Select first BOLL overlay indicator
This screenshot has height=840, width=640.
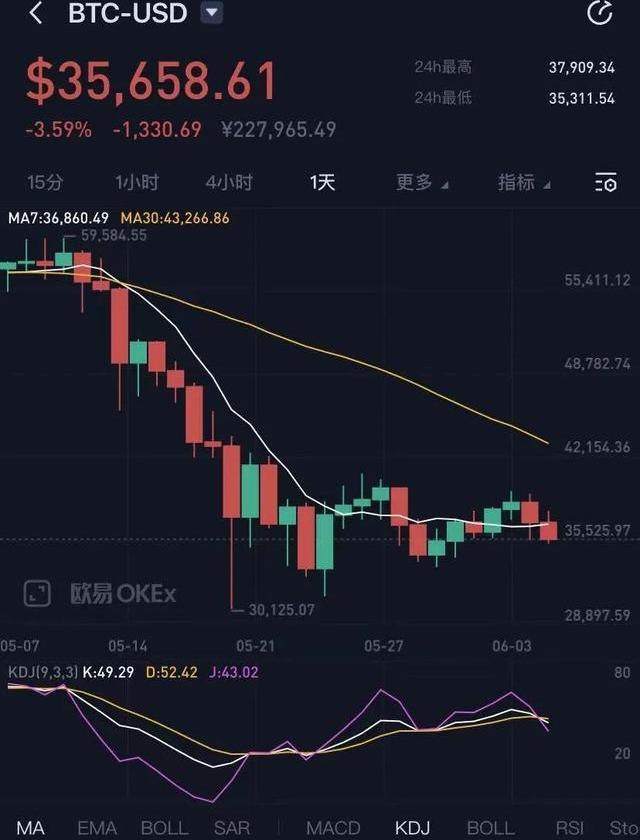click(164, 827)
